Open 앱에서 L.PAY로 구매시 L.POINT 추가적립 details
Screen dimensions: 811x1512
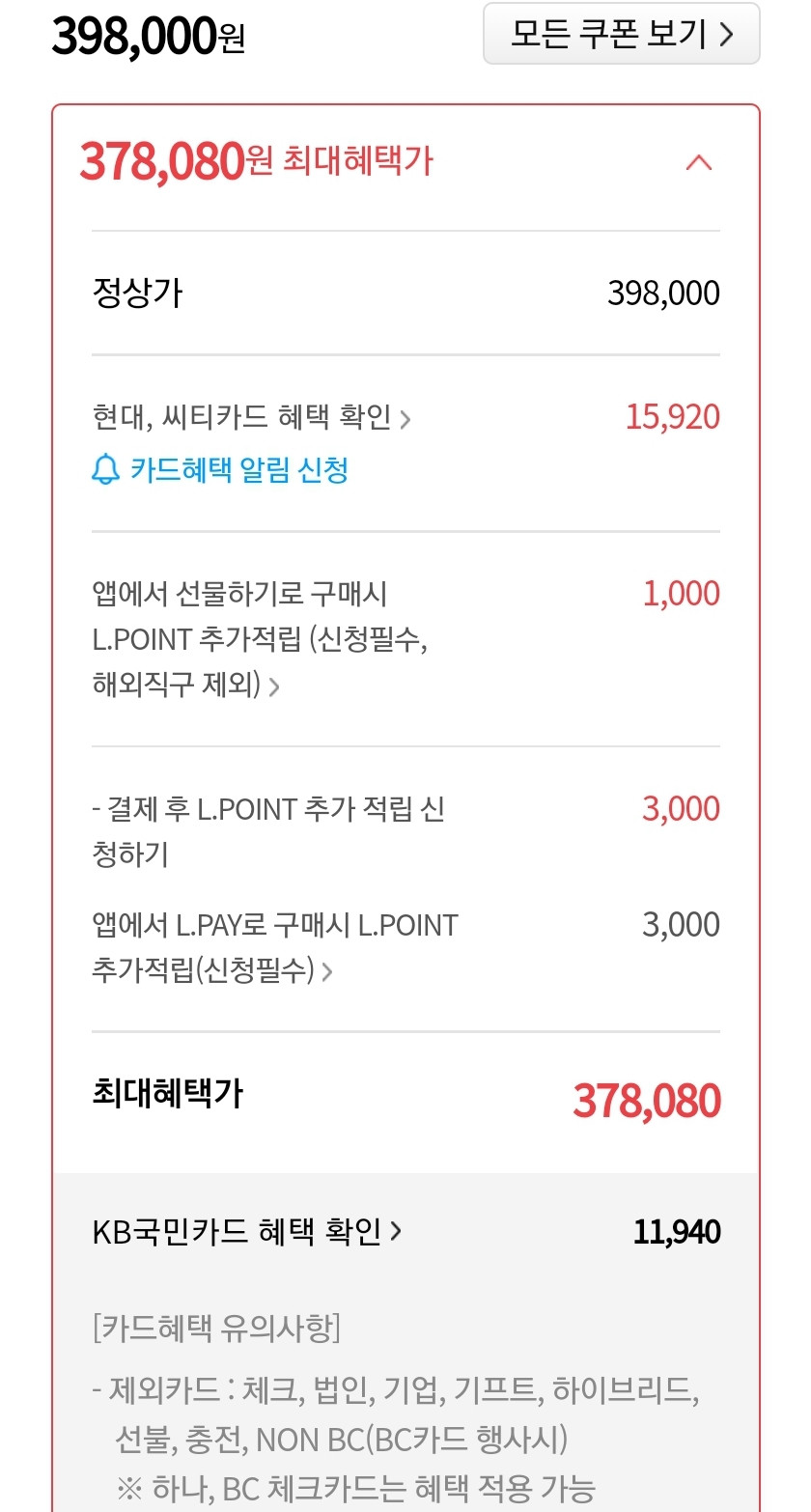click(x=275, y=947)
